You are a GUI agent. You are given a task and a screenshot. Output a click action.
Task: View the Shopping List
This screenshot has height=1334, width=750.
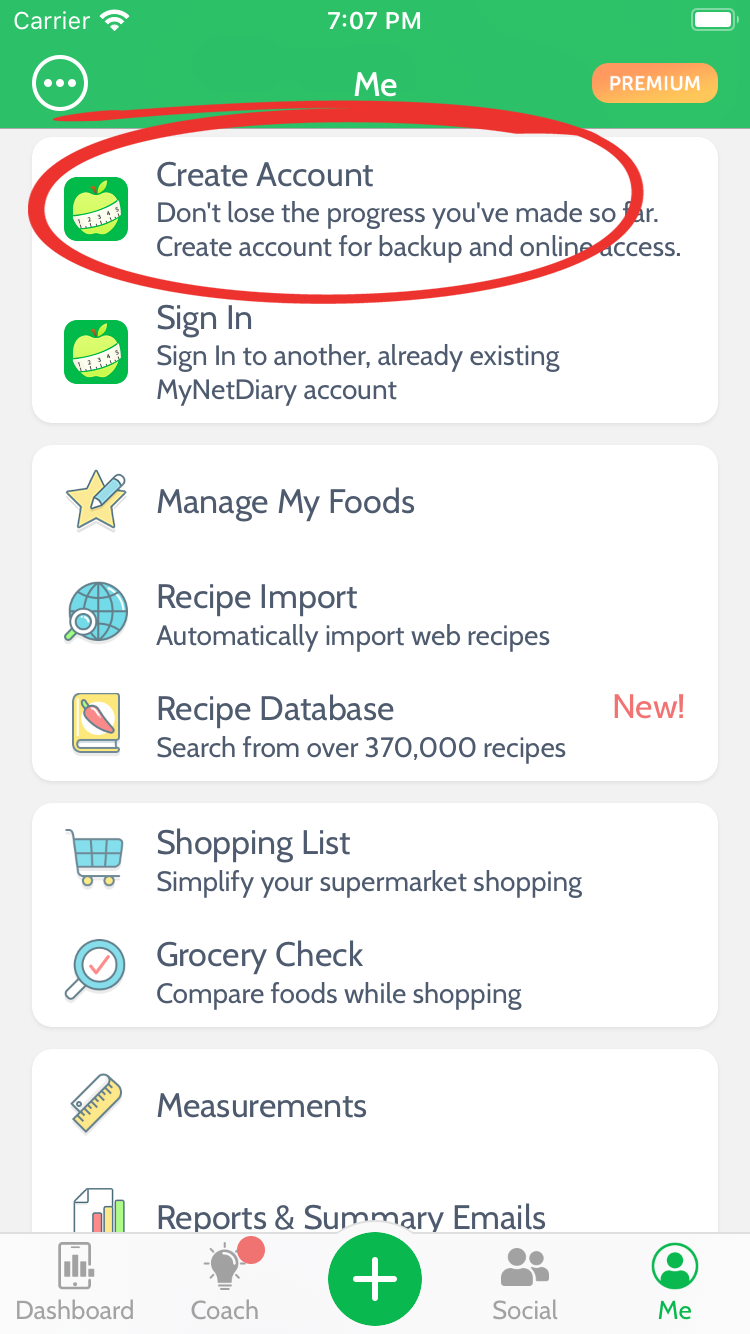point(374,860)
